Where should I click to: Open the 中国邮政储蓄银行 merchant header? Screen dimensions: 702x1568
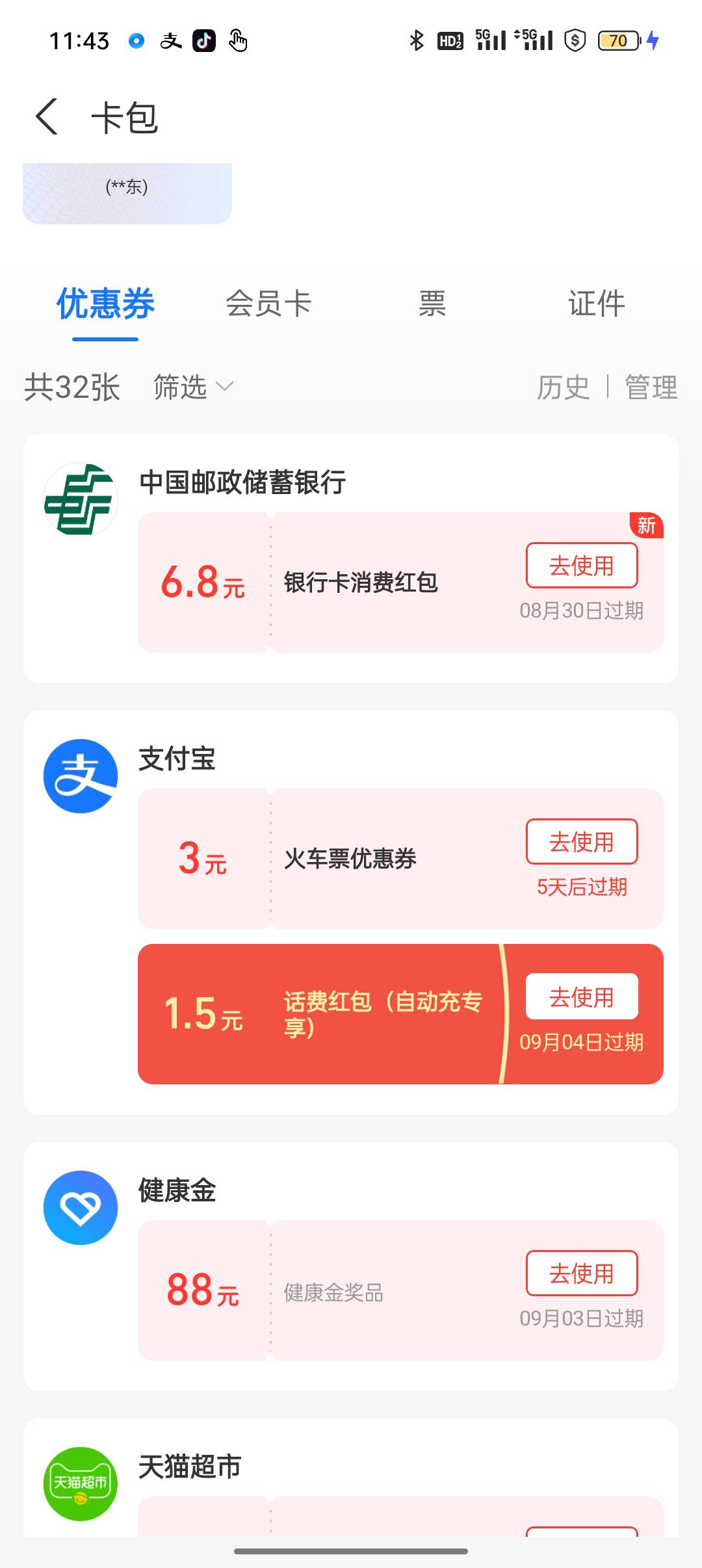(x=242, y=482)
